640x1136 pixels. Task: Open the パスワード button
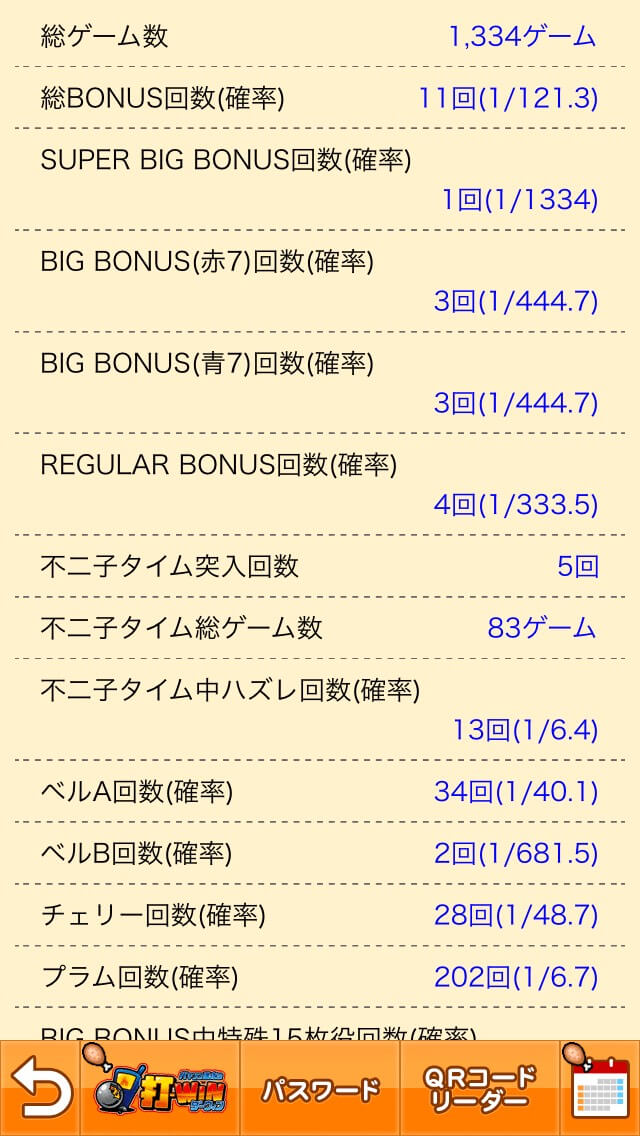(x=320, y=1088)
